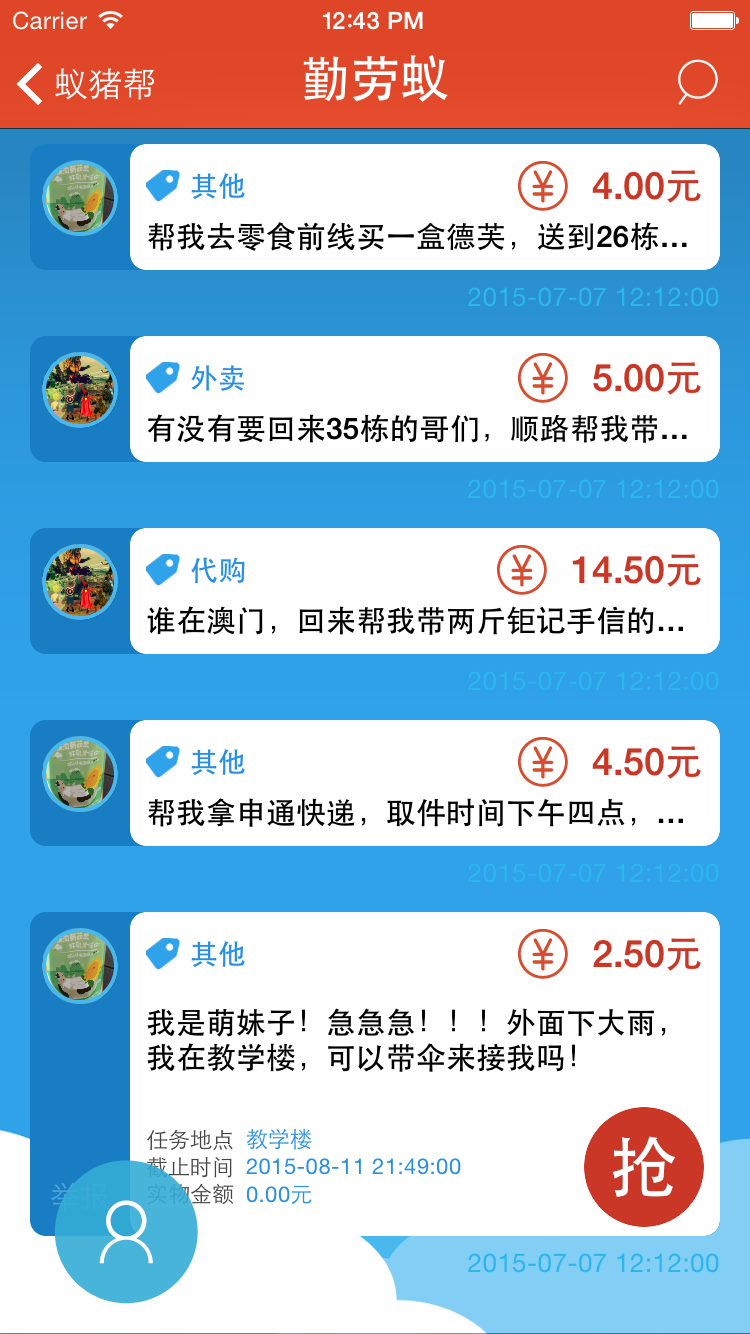Tap the avatar on the 外卖 task
Image resolution: width=750 pixels, height=1334 pixels.
point(80,390)
